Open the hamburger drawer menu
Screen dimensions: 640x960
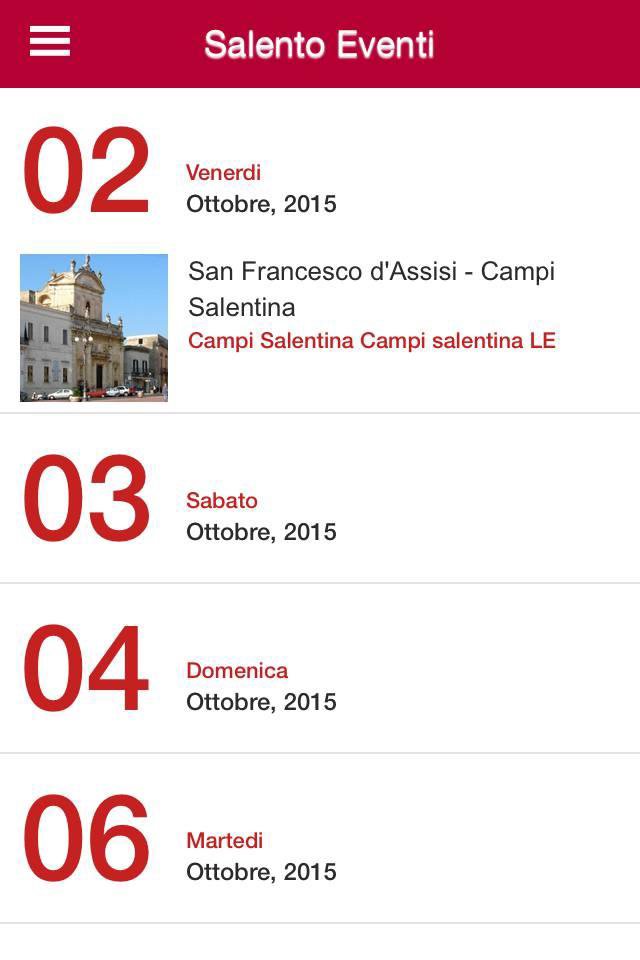click(50, 42)
